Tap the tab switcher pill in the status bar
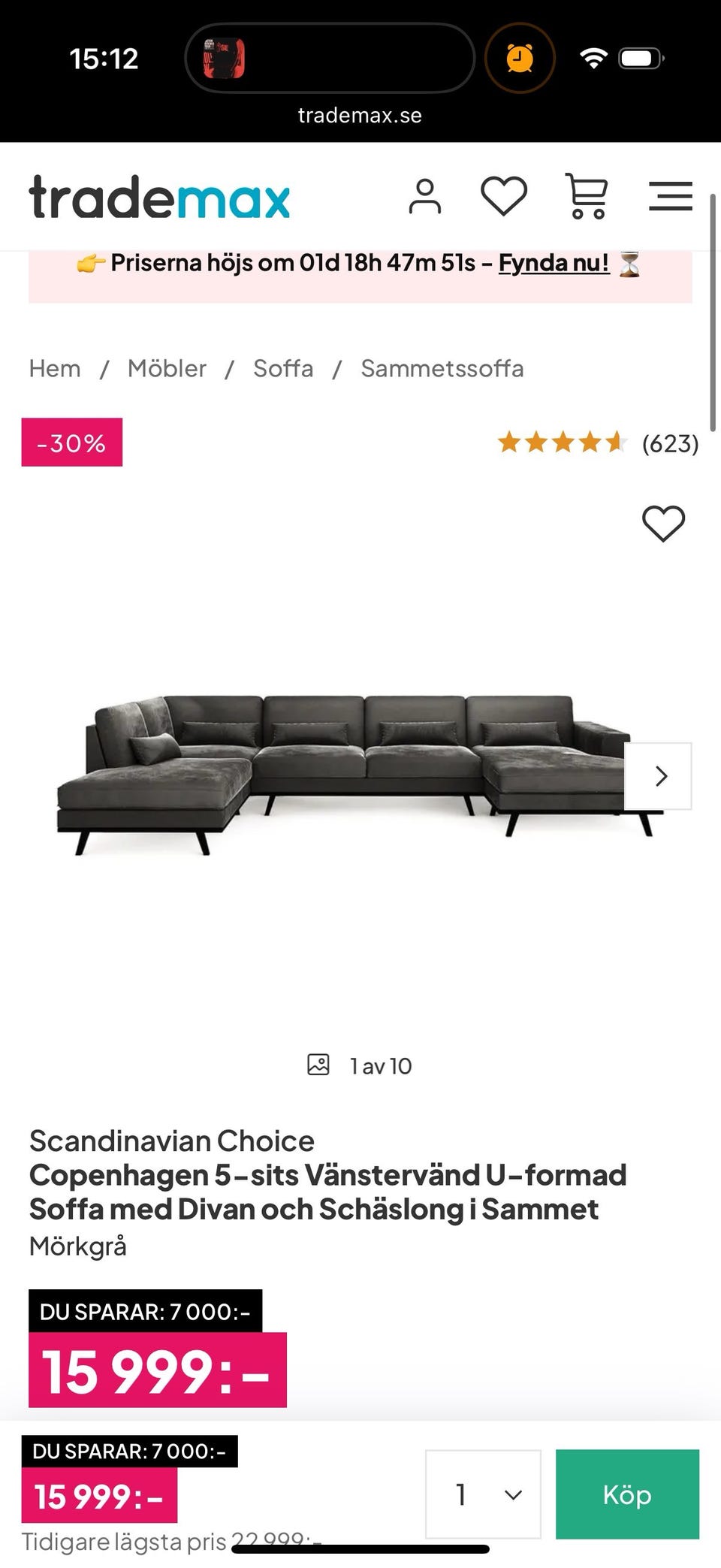The width and height of the screenshot is (721, 1568). coord(329,58)
